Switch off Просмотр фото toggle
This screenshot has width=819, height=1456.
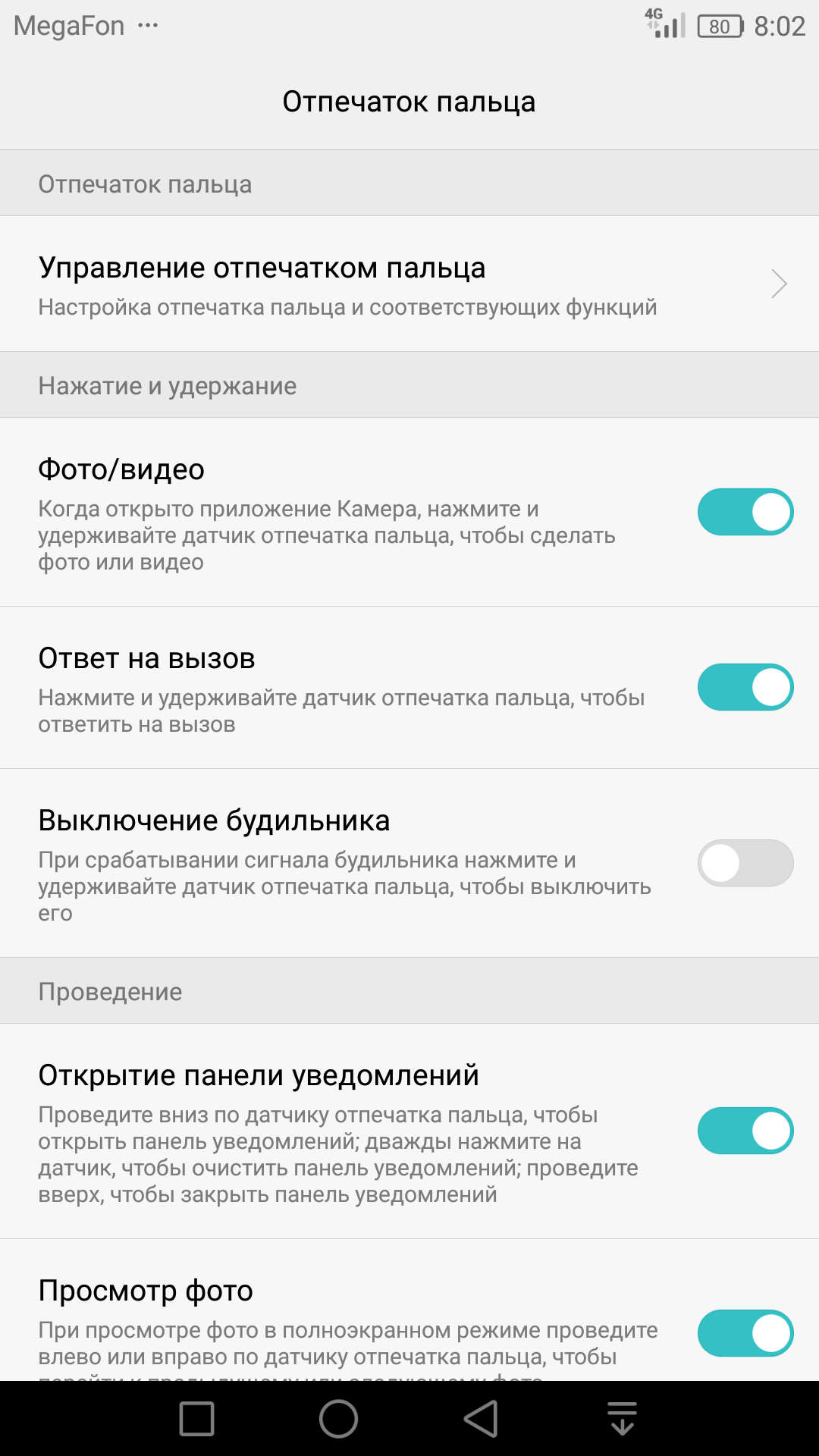point(745,1333)
